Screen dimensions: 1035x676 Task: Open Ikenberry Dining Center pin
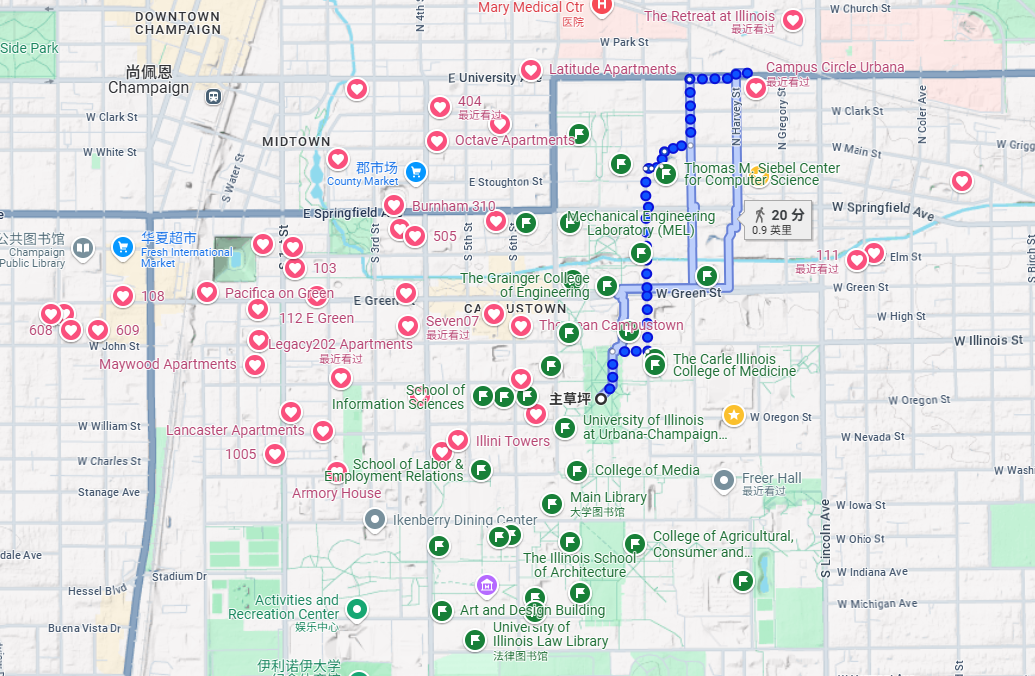click(x=375, y=520)
